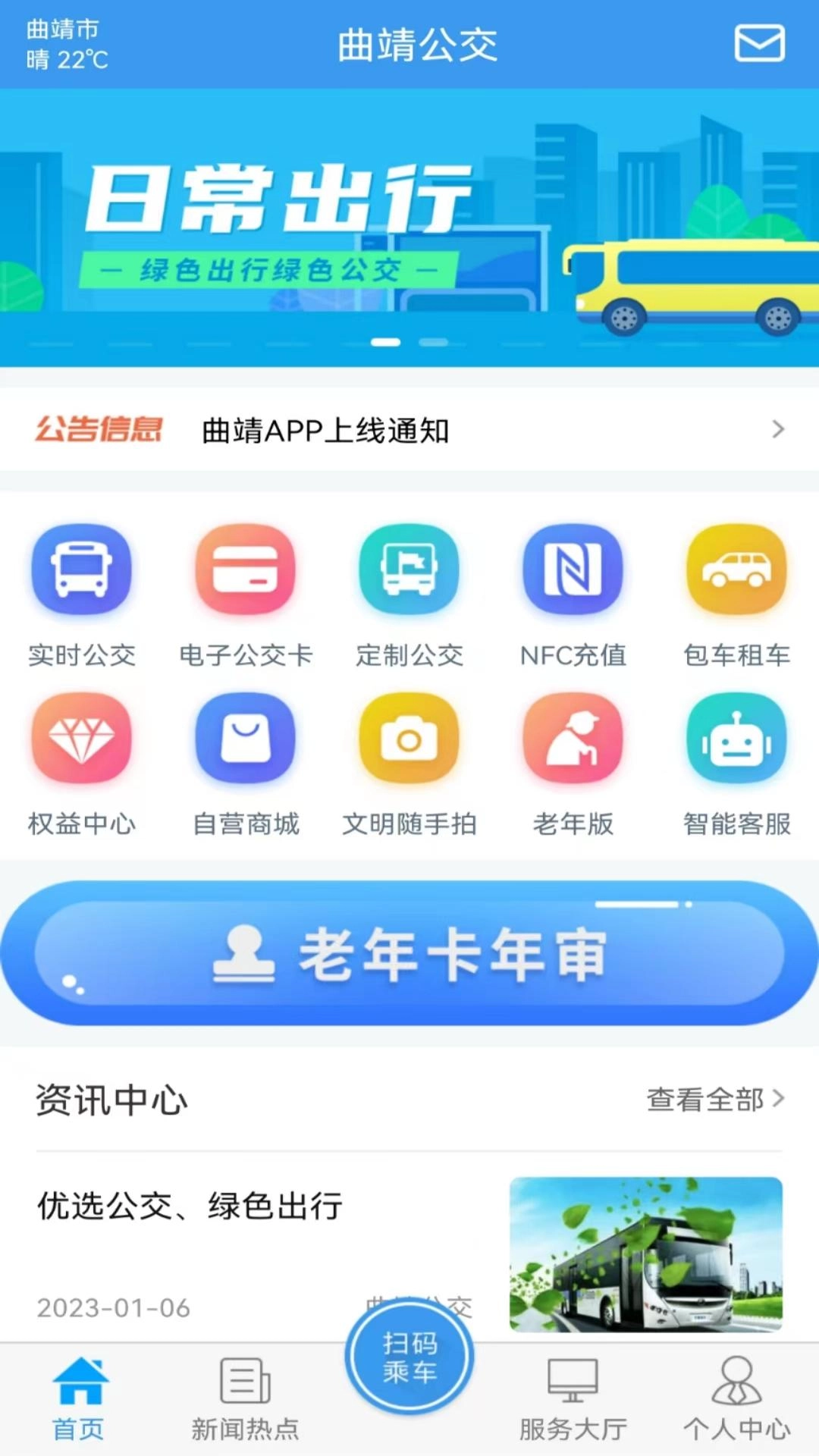Viewport: 819px width, 1456px height.
Task: Open the message envelope in the top bar
Action: tap(758, 43)
